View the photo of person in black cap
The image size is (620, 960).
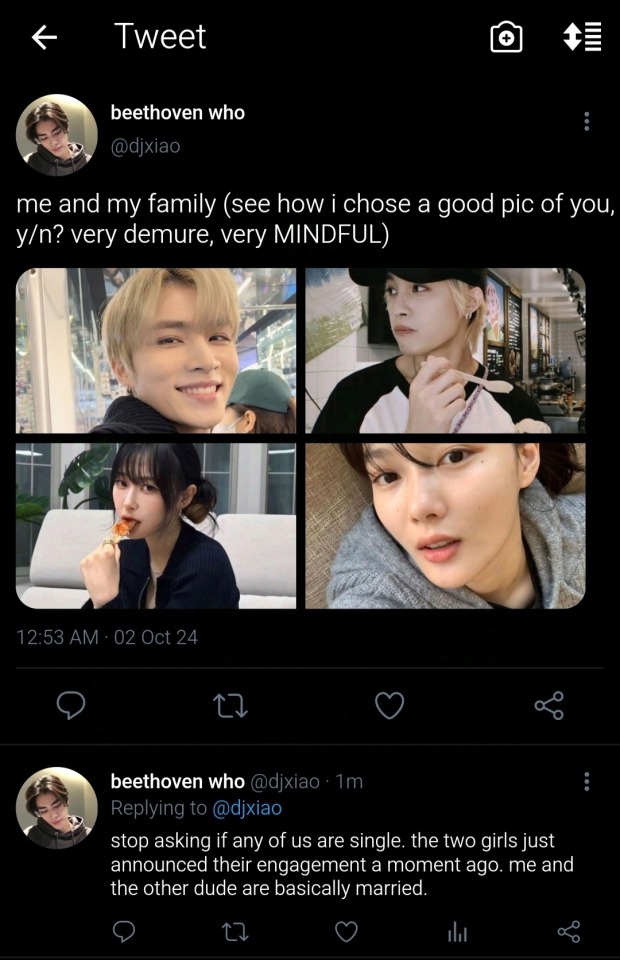click(445, 350)
